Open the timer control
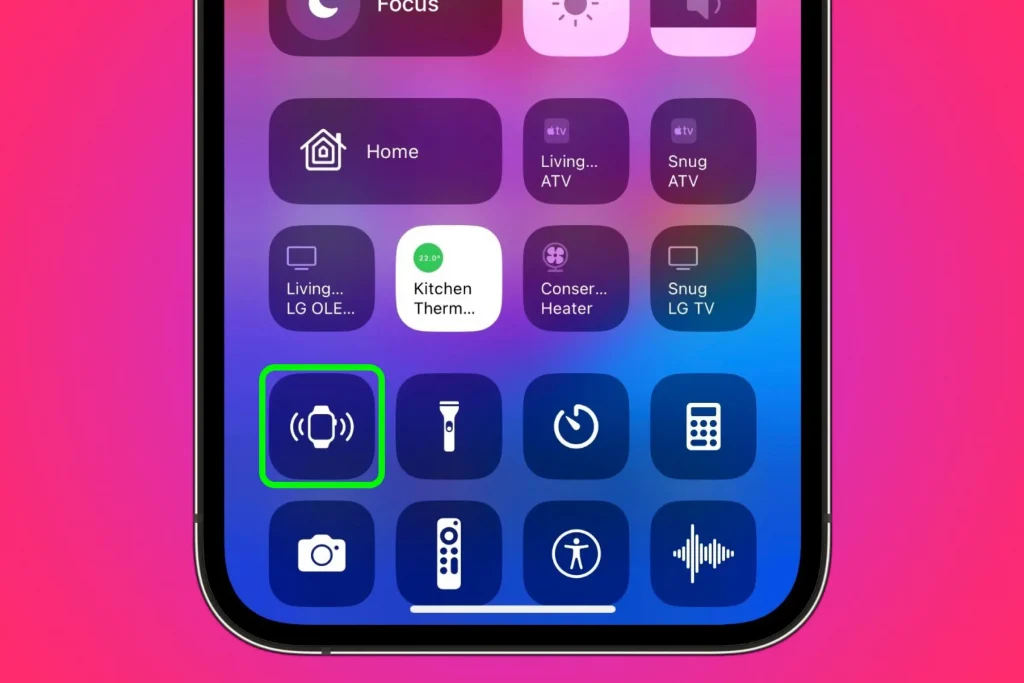 point(576,427)
